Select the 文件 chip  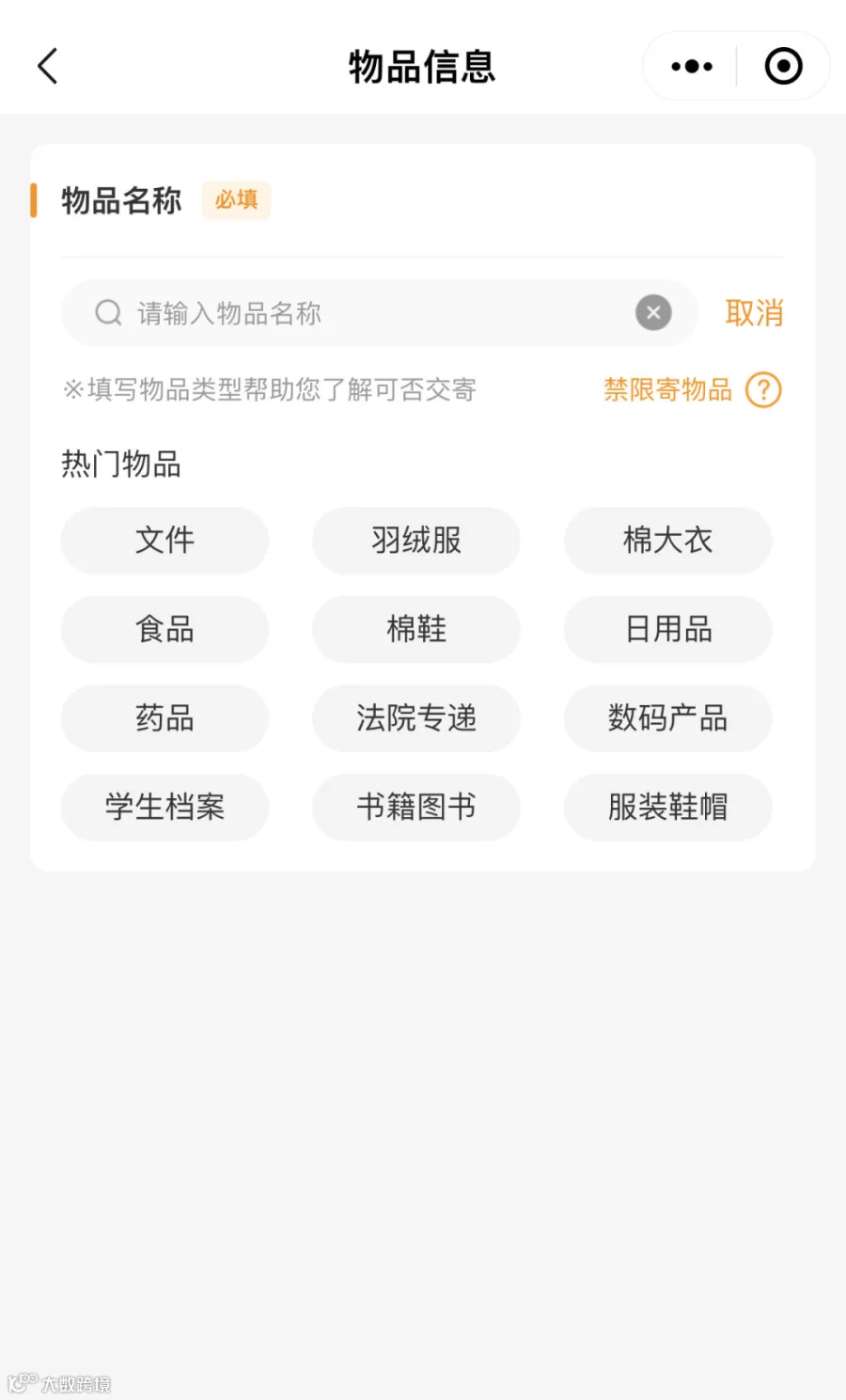[x=164, y=541]
